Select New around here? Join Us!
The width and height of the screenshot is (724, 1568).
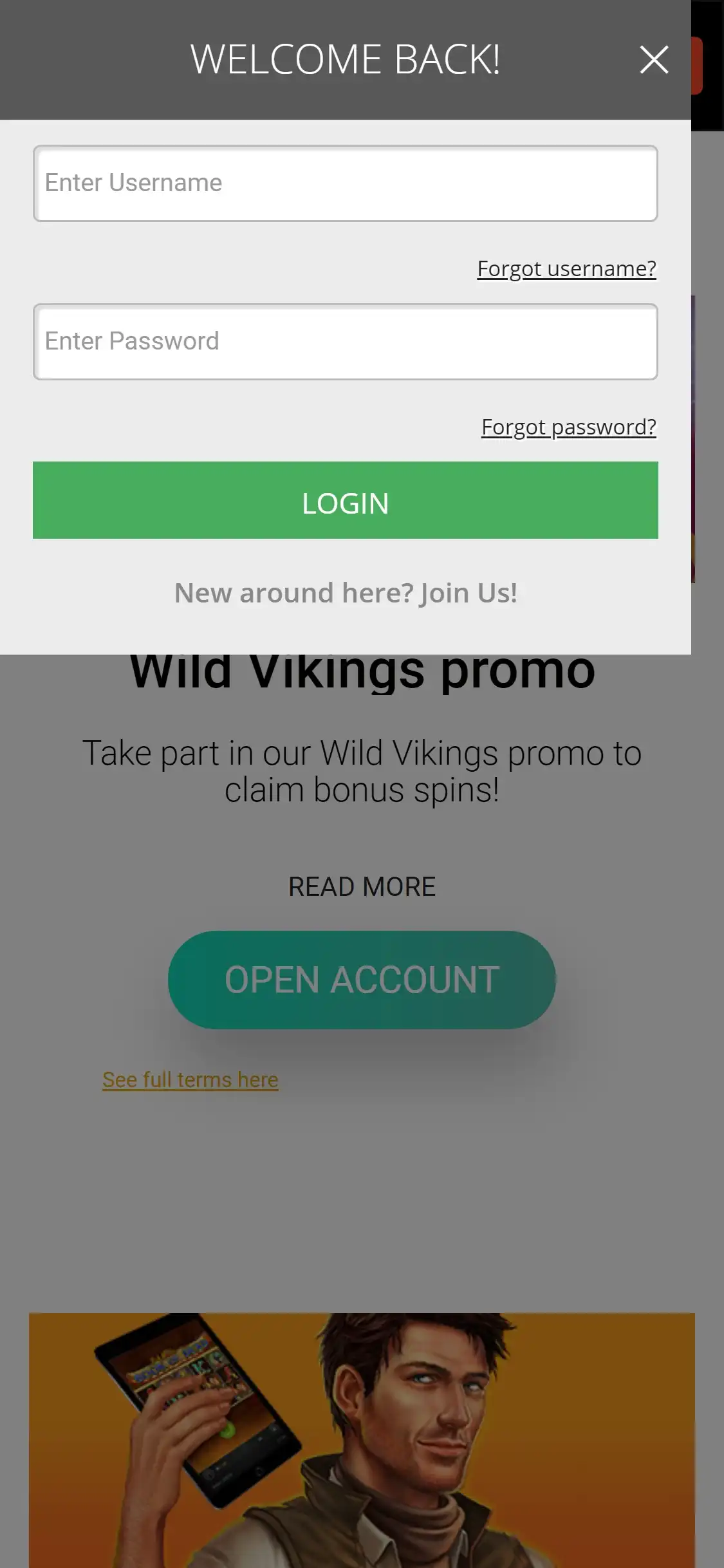[x=346, y=593]
